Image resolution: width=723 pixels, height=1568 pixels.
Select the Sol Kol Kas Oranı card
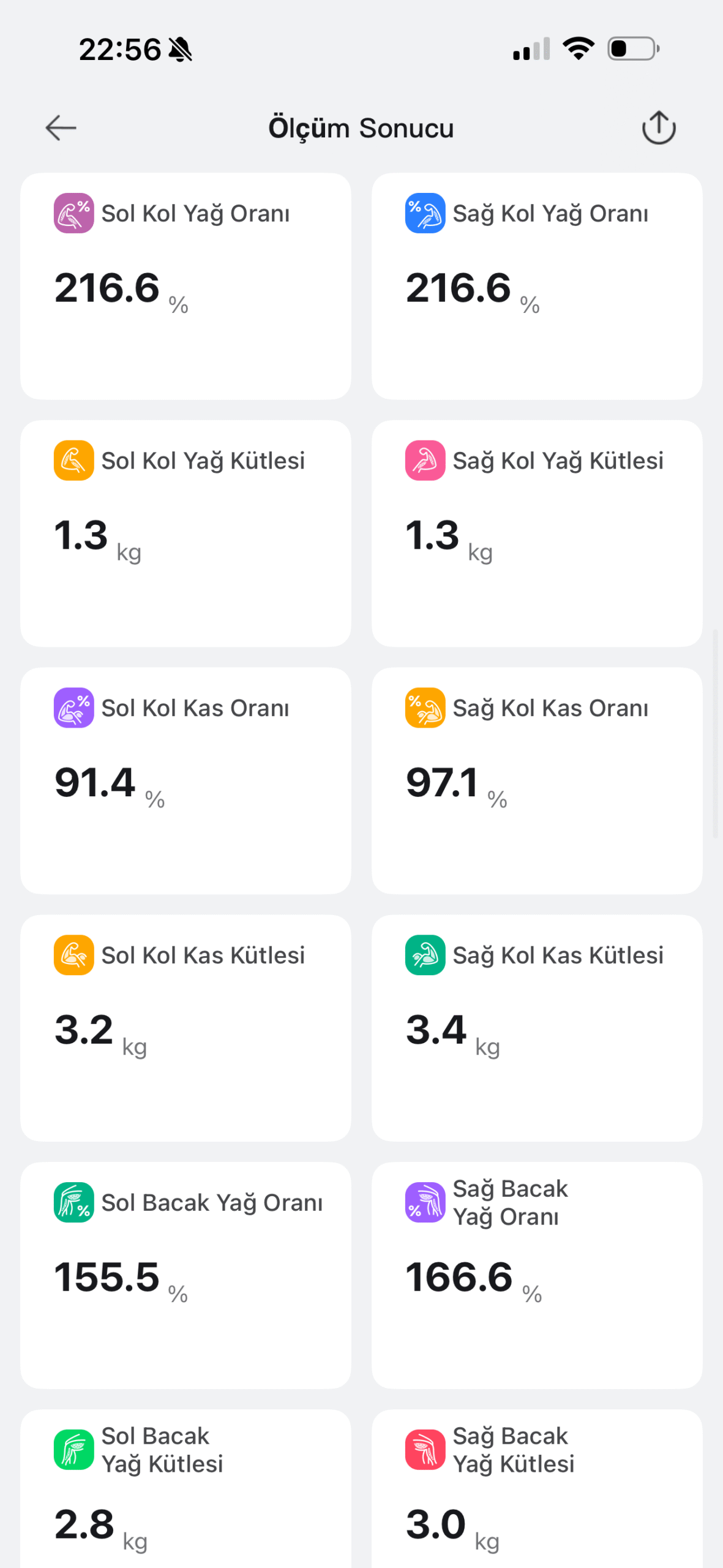(185, 780)
